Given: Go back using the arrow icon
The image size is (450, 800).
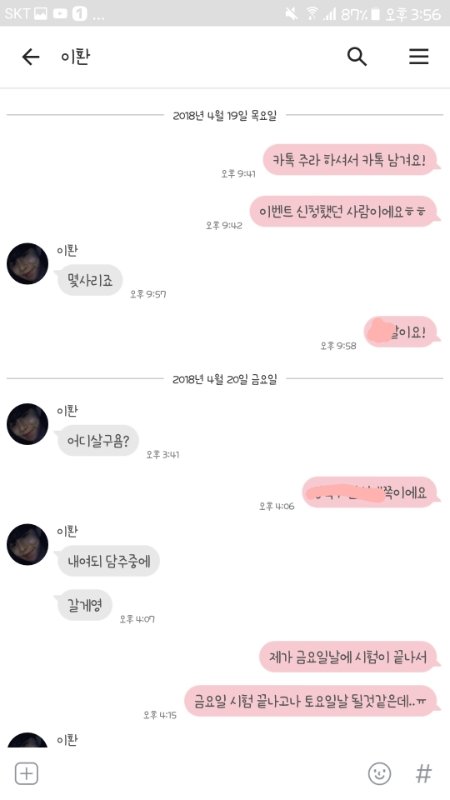Looking at the screenshot, I should pos(31,57).
